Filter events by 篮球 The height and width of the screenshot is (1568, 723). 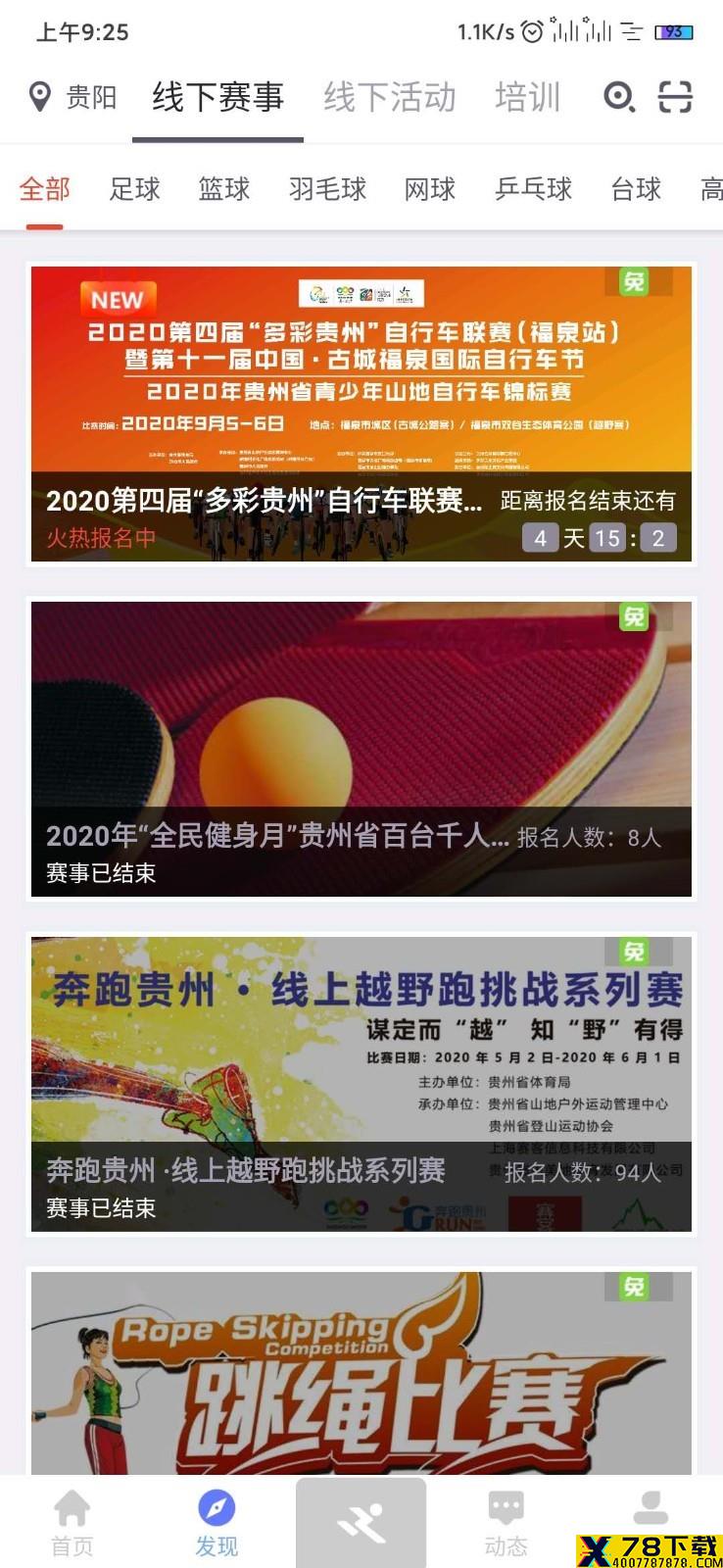224,188
